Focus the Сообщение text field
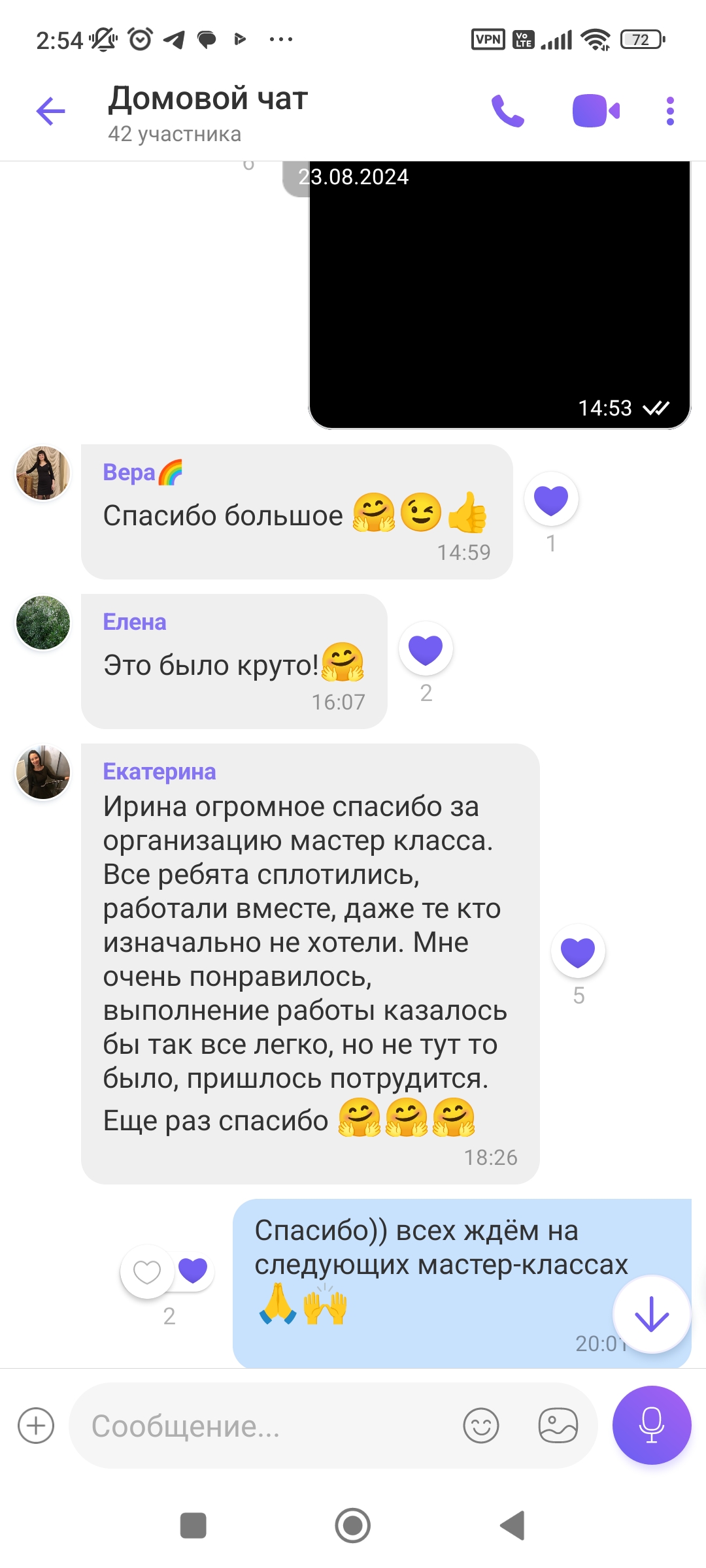This screenshot has height=1568, width=706. (261, 1426)
